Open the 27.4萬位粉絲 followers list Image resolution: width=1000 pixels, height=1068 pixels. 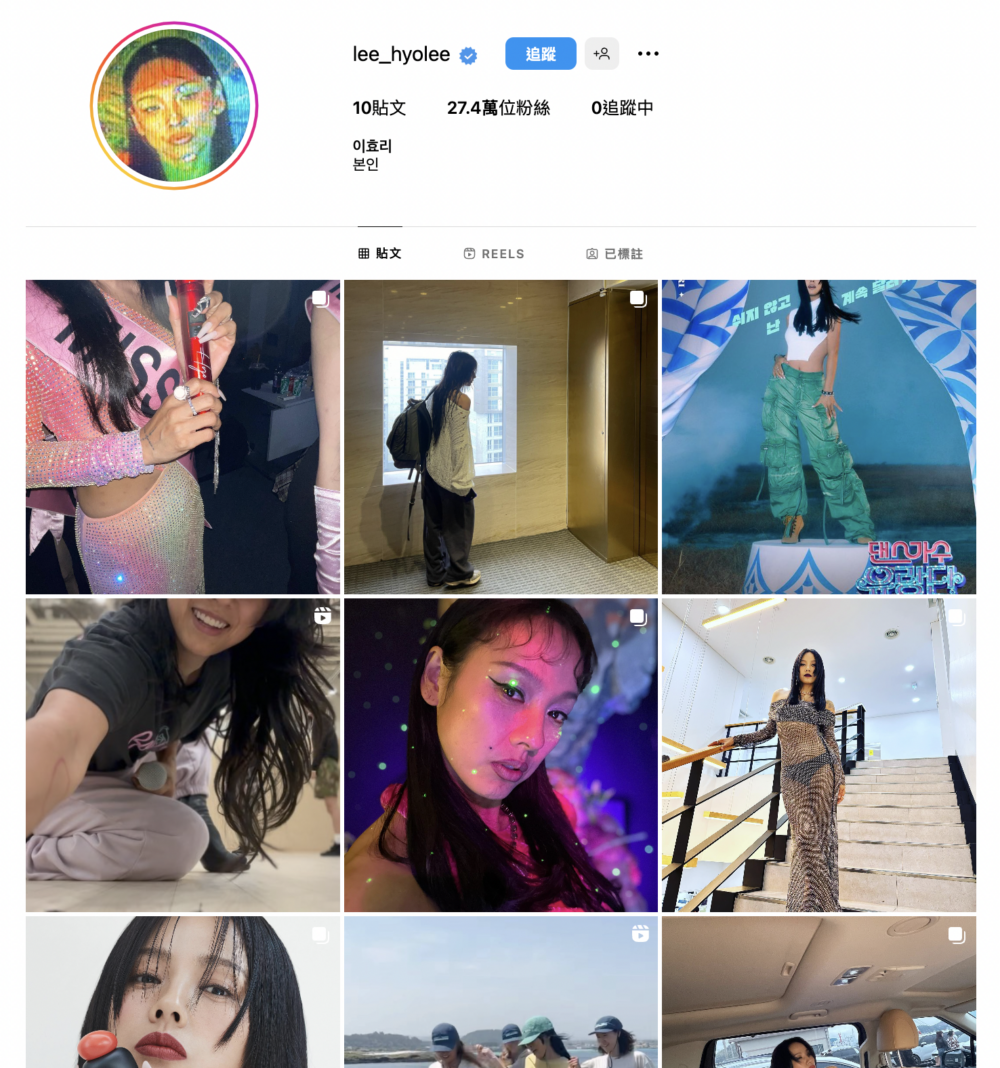498,107
